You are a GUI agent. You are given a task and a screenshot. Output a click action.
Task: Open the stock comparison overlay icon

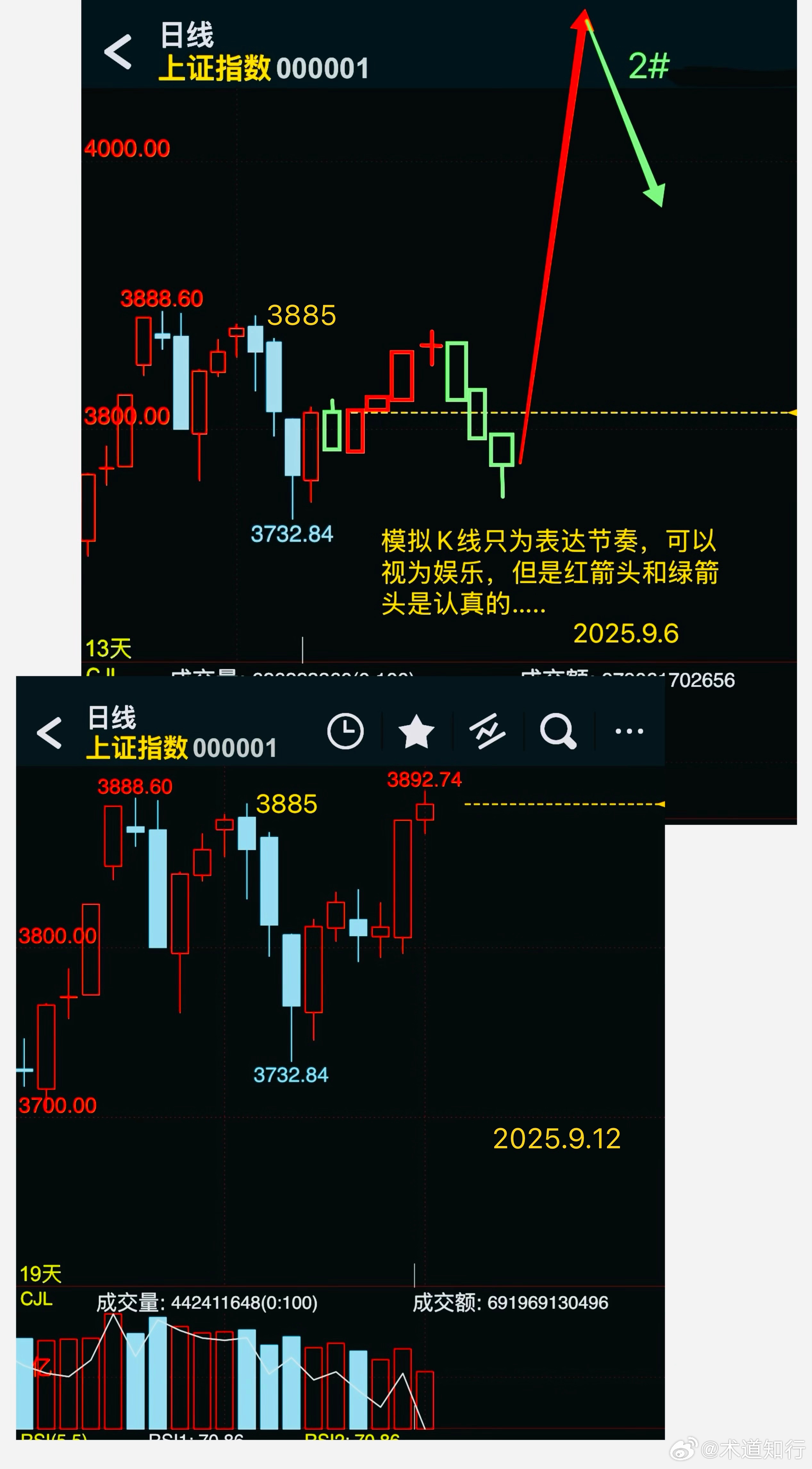tap(488, 732)
